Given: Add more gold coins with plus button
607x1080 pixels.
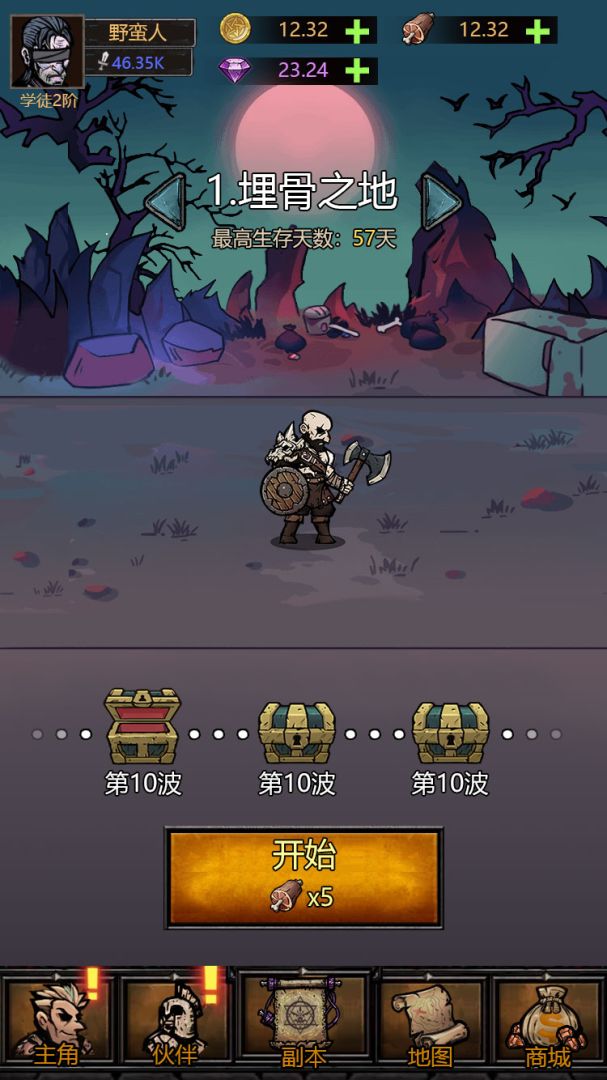Looking at the screenshot, I should (x=356, y=31).
